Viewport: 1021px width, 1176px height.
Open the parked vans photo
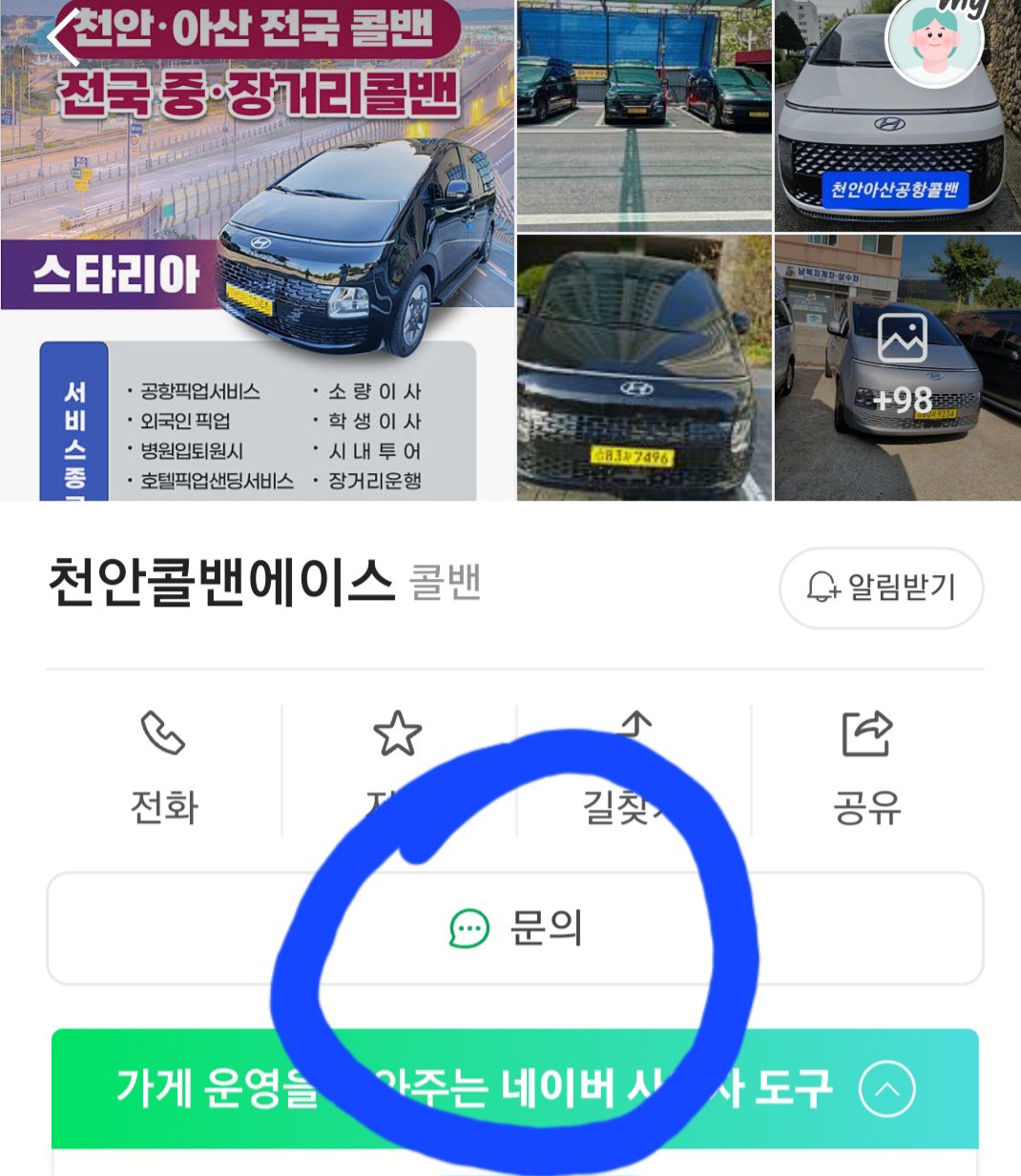644,114
